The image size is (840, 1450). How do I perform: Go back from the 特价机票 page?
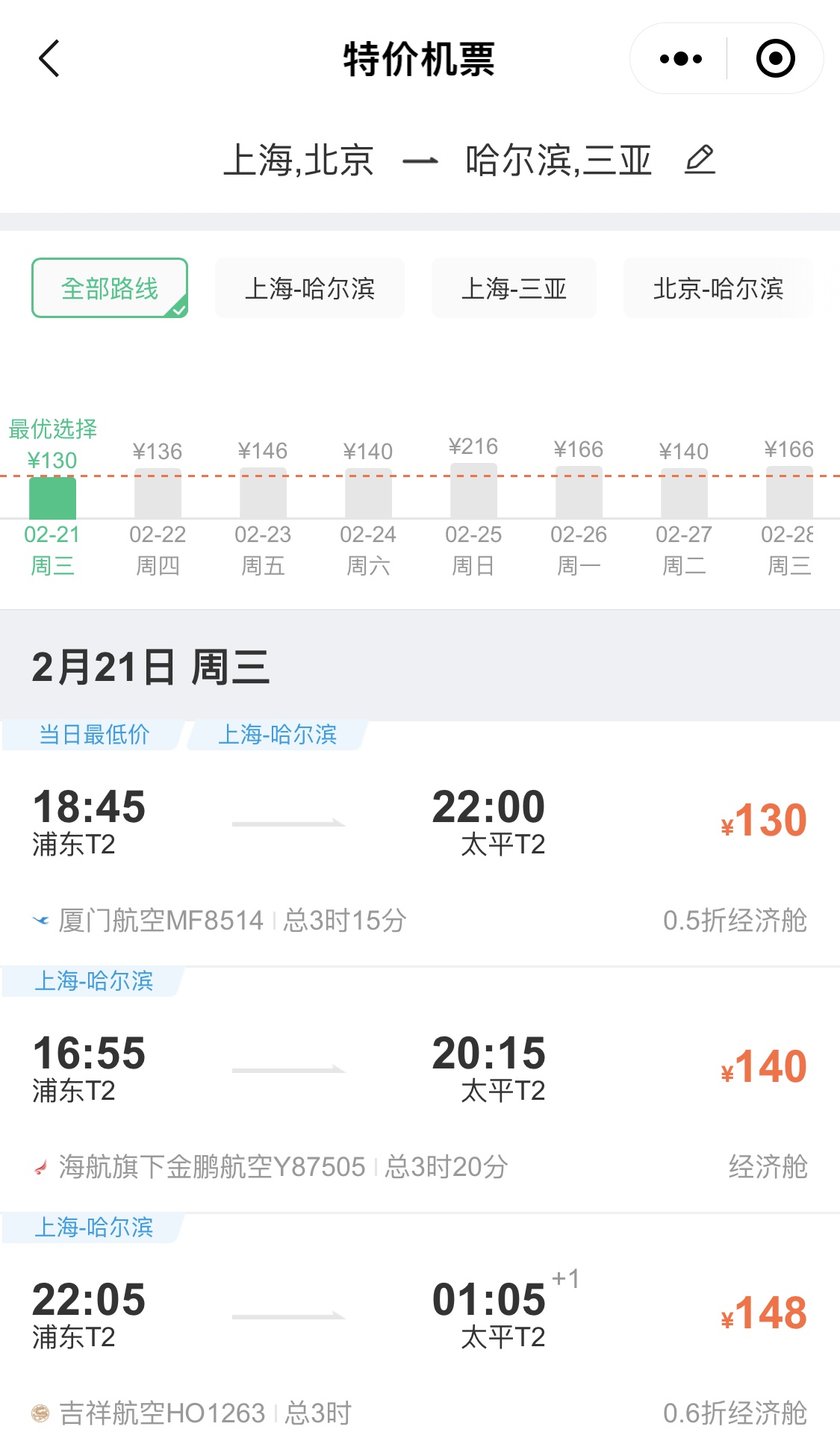click(49, 59)
